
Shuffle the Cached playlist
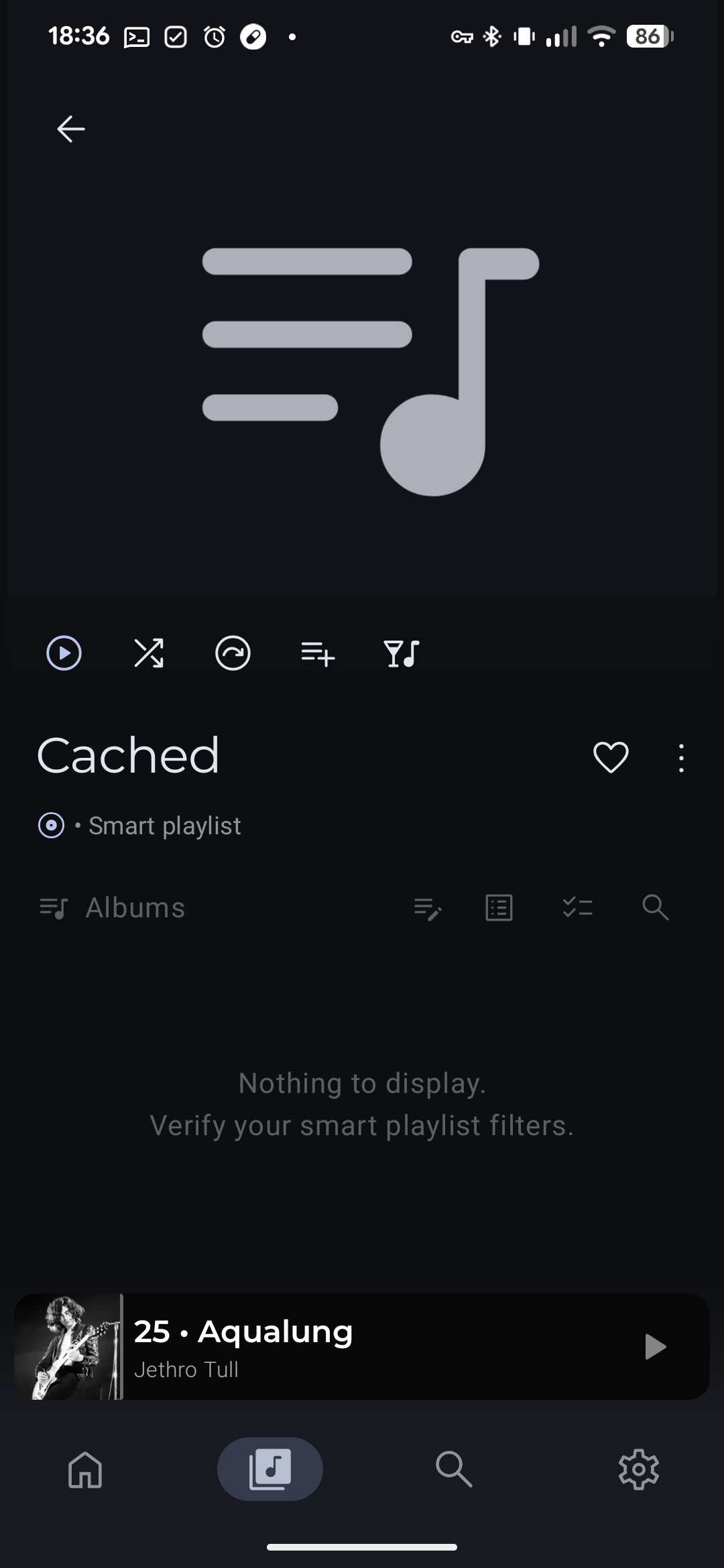pos(148,653)
